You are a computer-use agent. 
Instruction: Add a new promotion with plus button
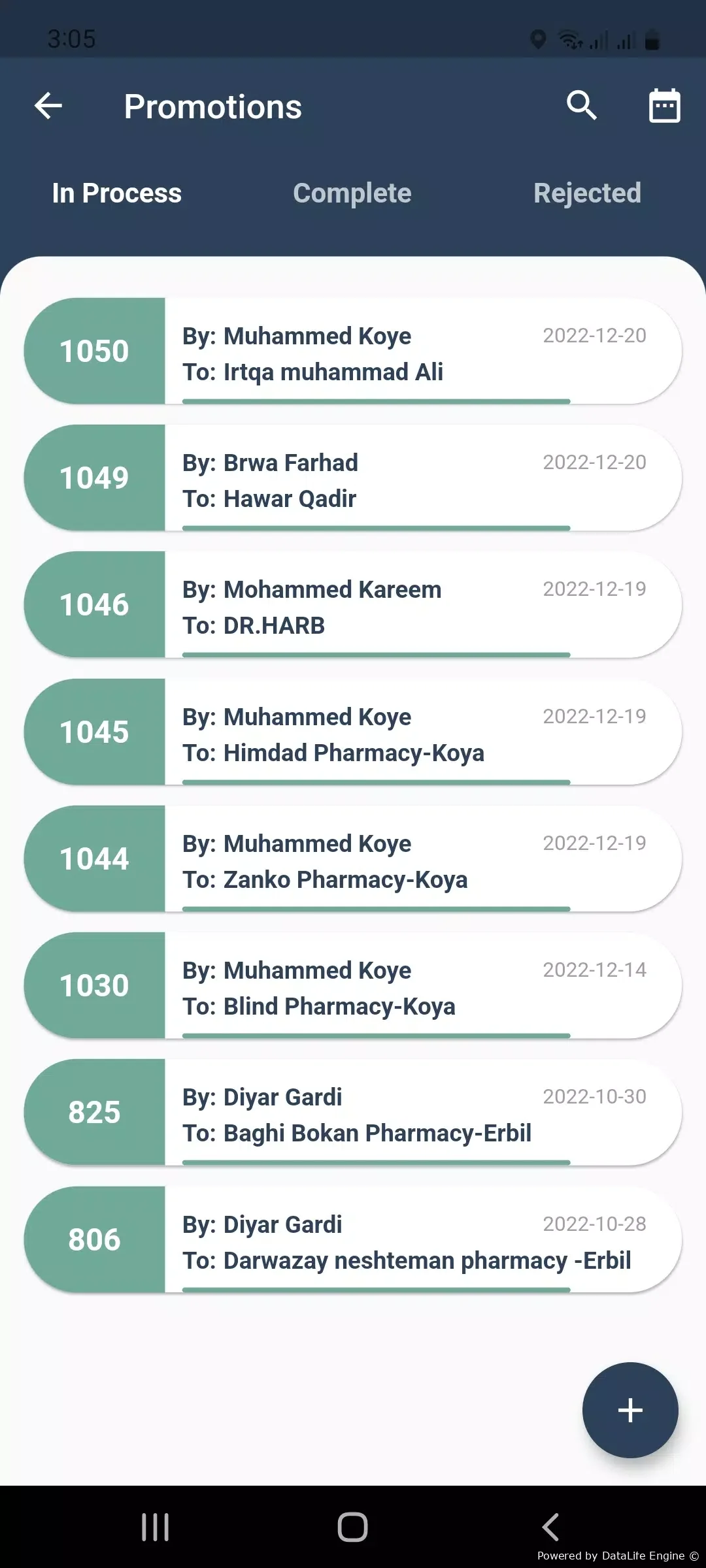(630, 1410)
